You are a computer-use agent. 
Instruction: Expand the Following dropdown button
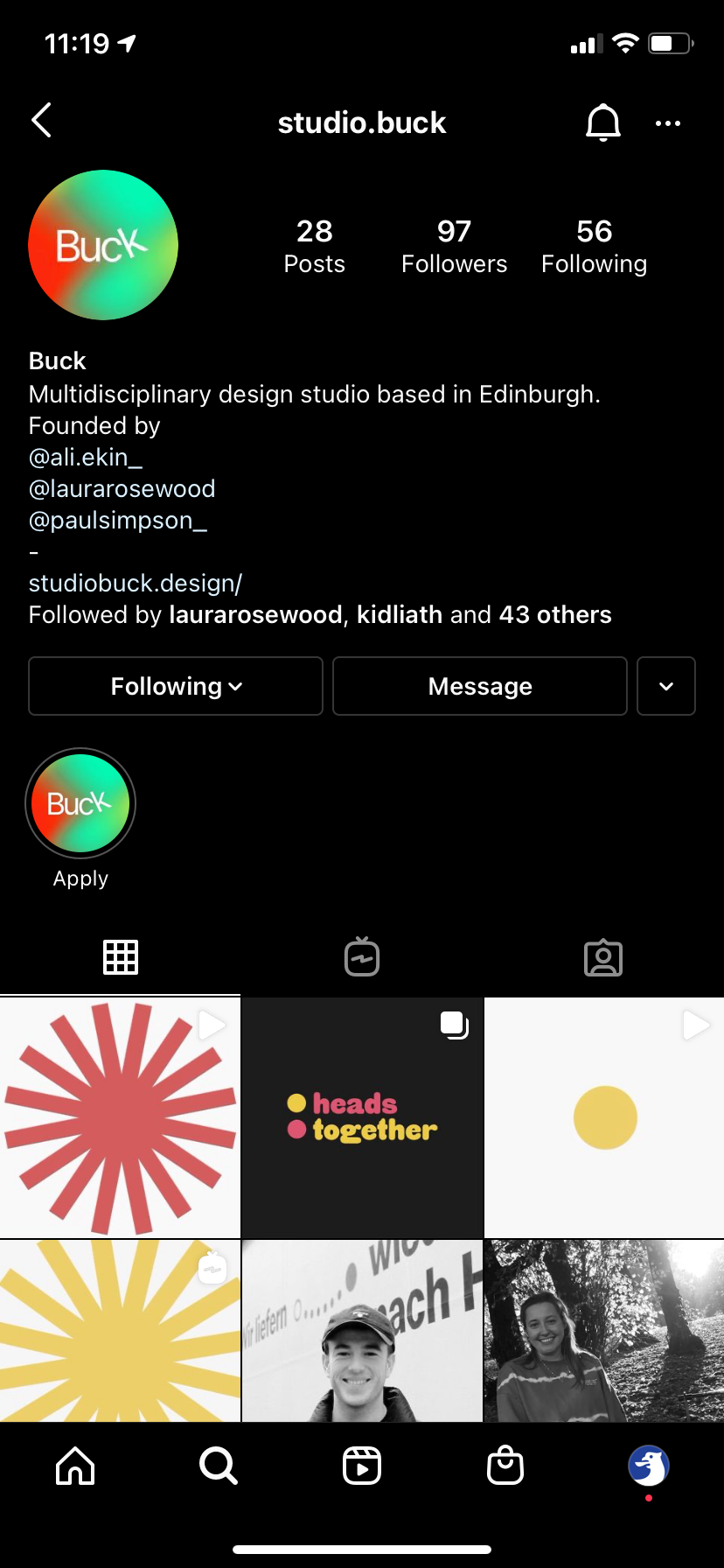[x=176, y=686]
